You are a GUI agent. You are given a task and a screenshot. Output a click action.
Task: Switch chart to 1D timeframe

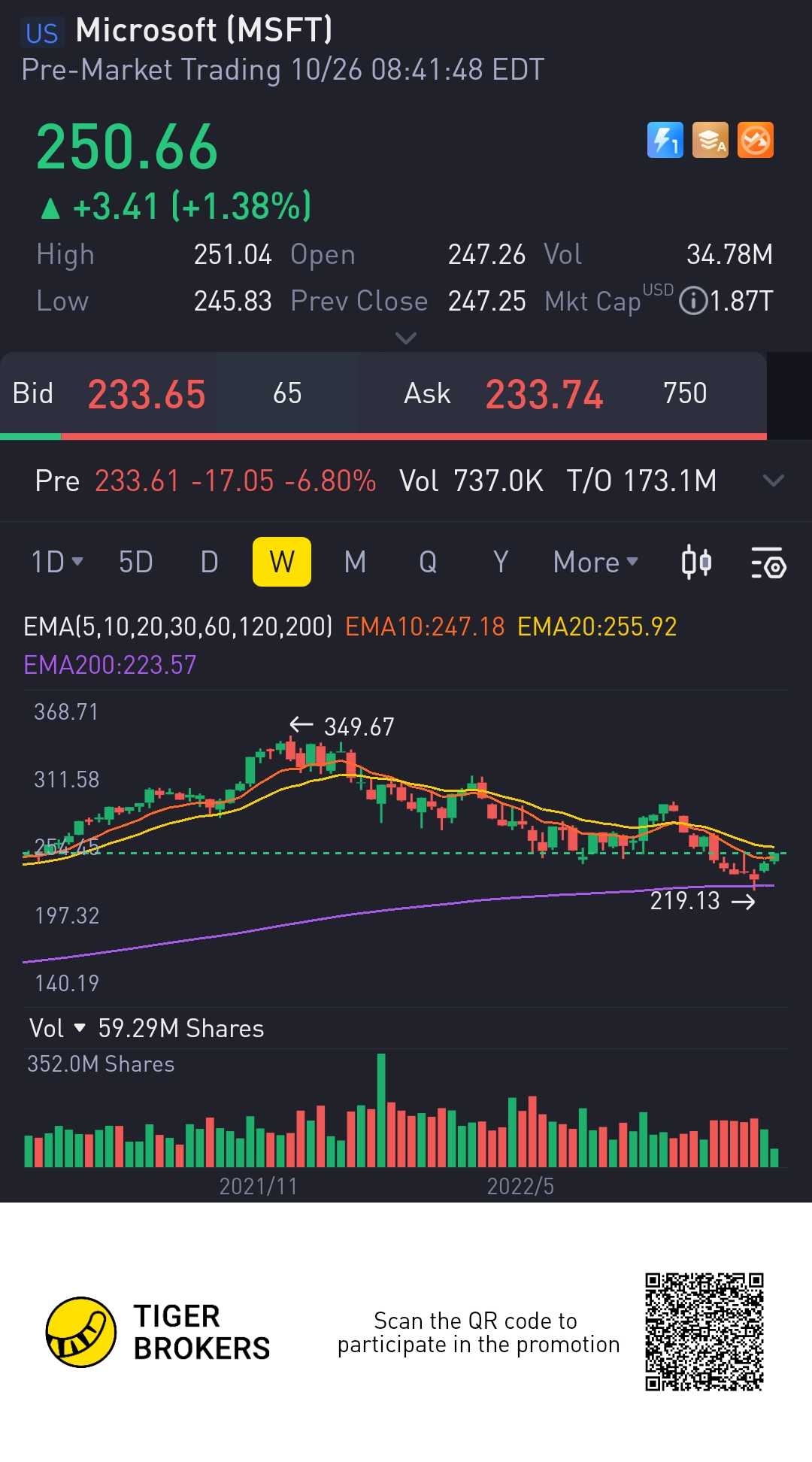tap(56, 562)
